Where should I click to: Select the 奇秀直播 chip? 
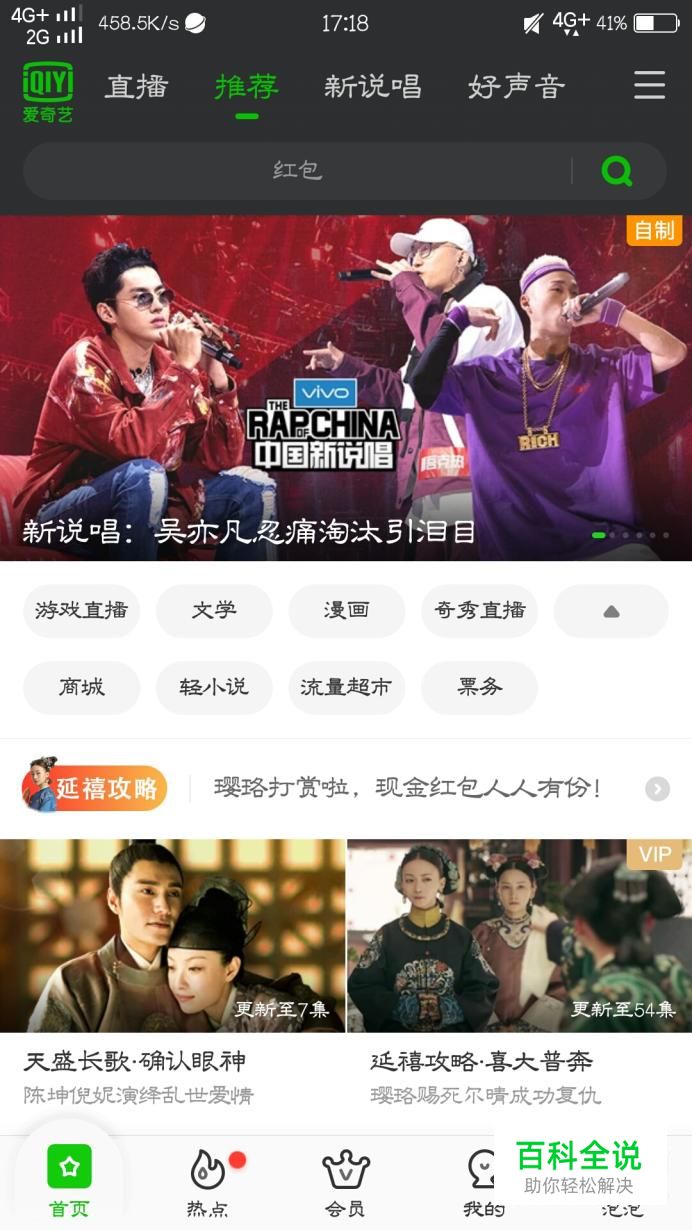click(x=479, y=611)
